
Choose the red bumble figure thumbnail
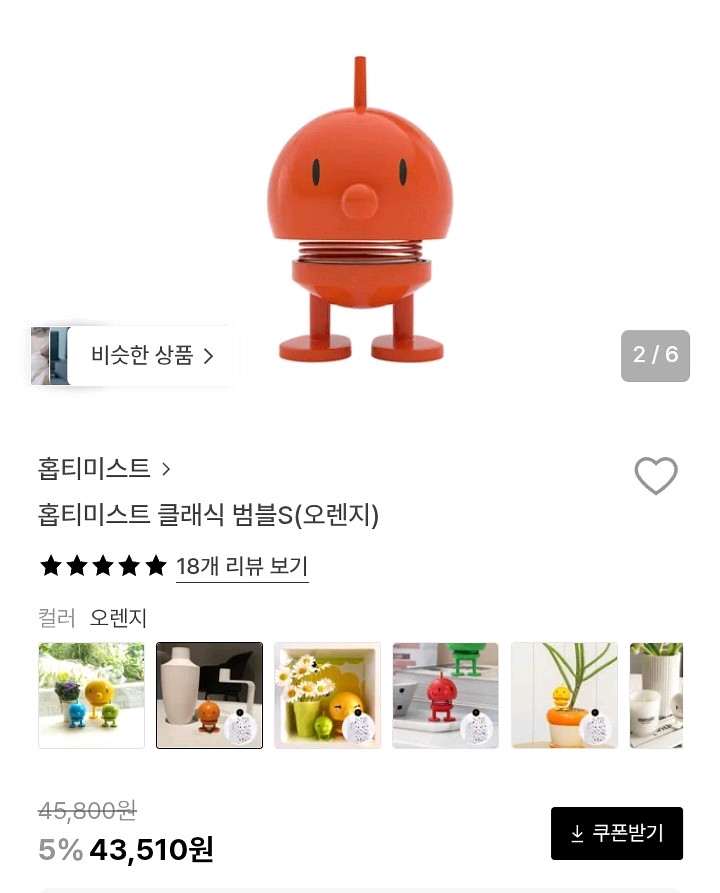pos(445,695)
